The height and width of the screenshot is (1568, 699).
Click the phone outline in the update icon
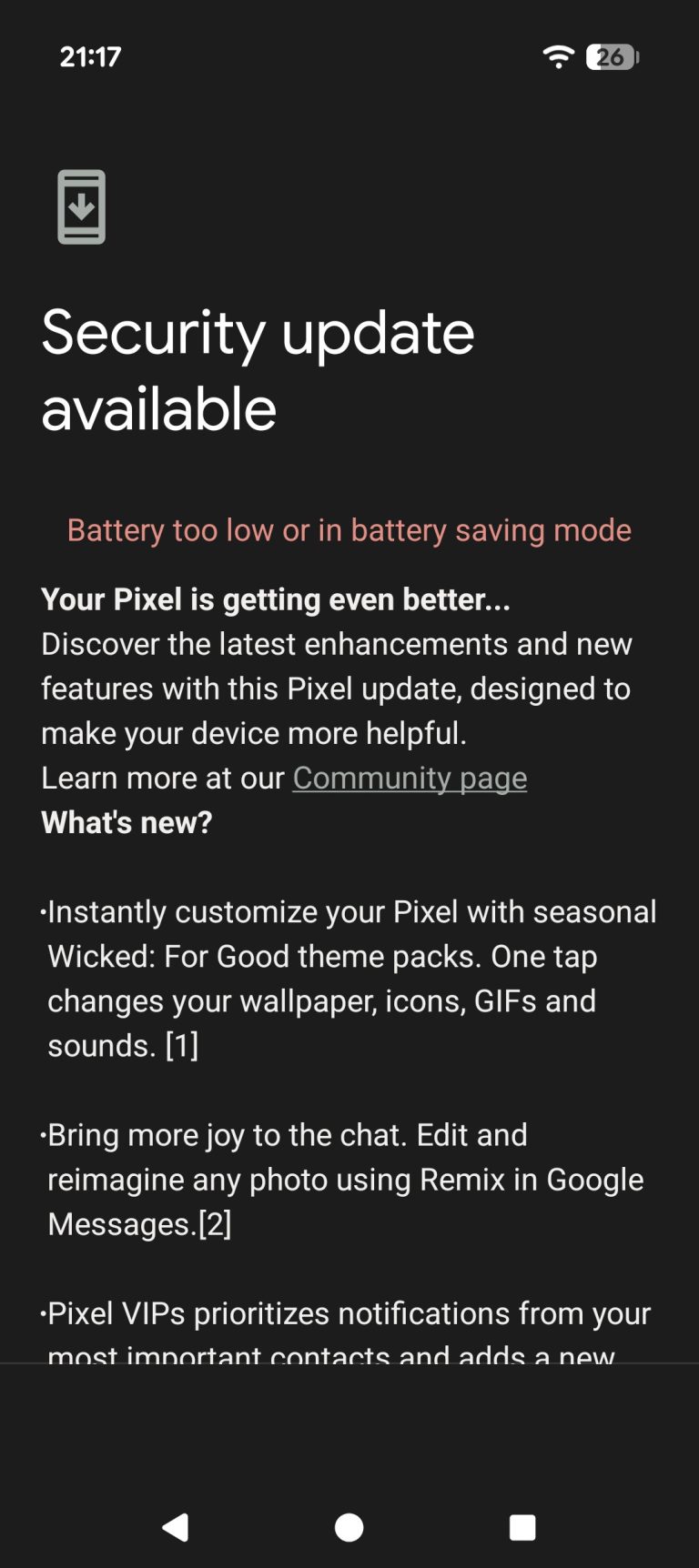tap(82, 206)
